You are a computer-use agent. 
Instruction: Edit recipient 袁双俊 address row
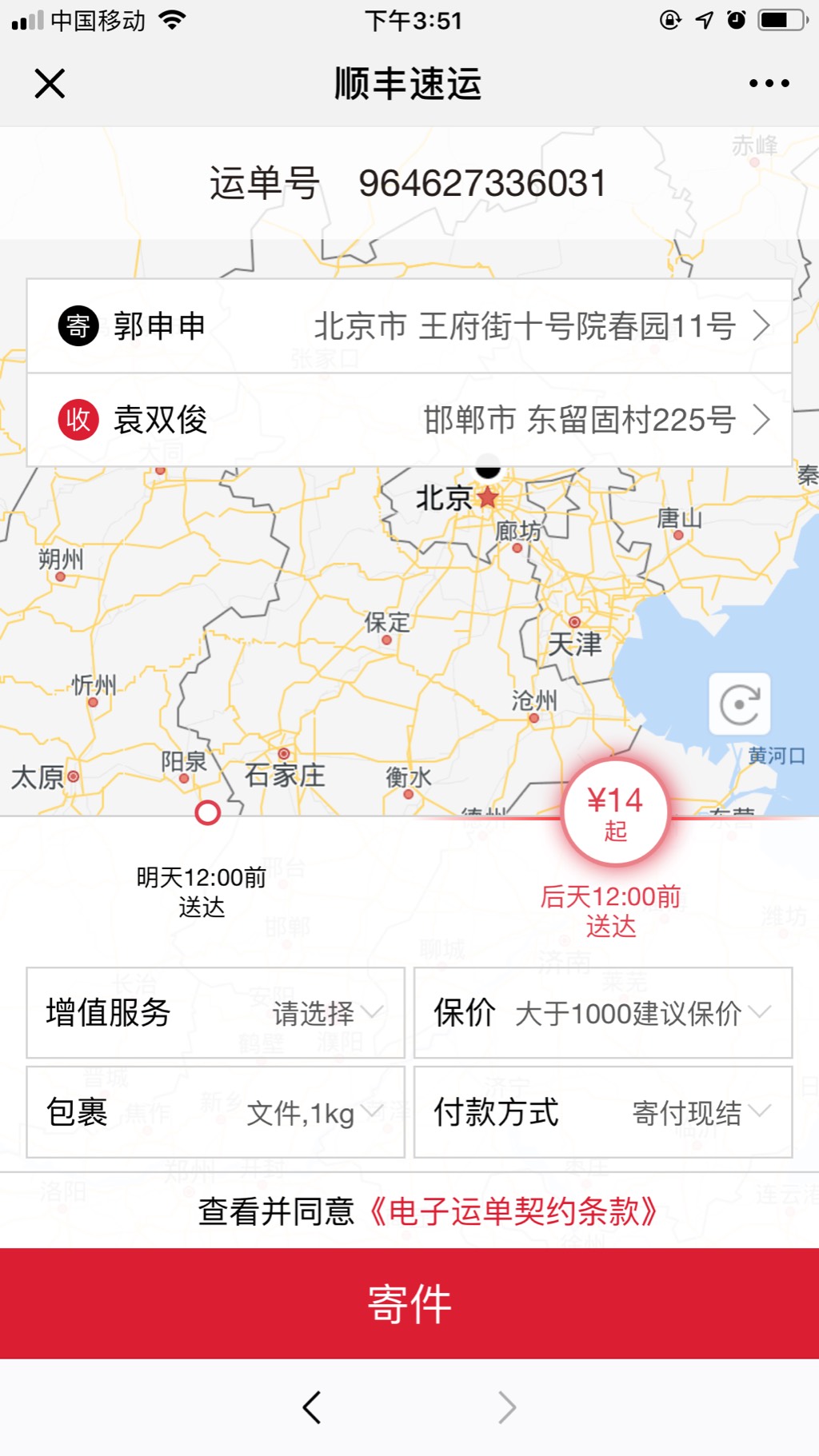point(409,420)
